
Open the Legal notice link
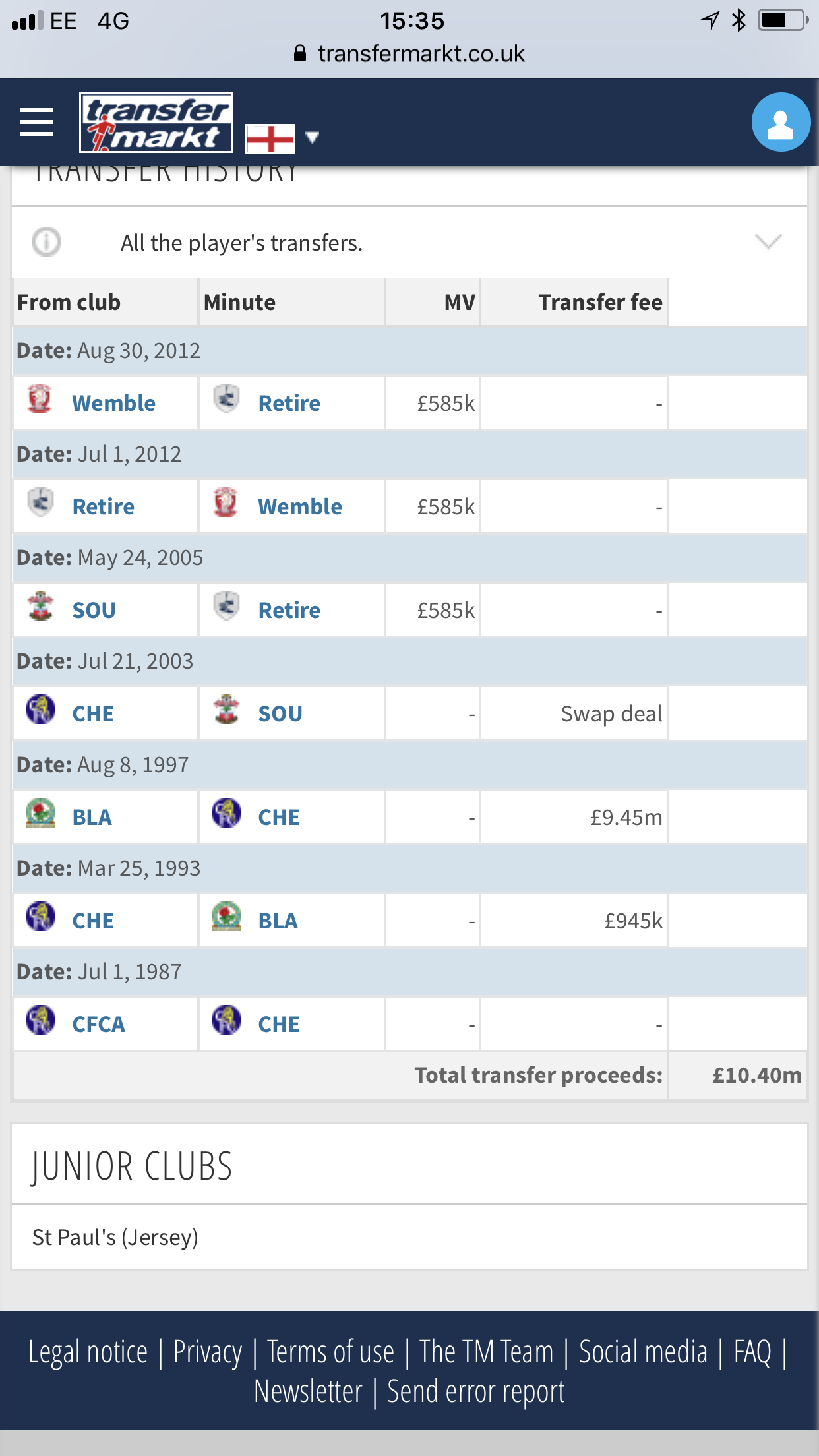(88, 1352)
